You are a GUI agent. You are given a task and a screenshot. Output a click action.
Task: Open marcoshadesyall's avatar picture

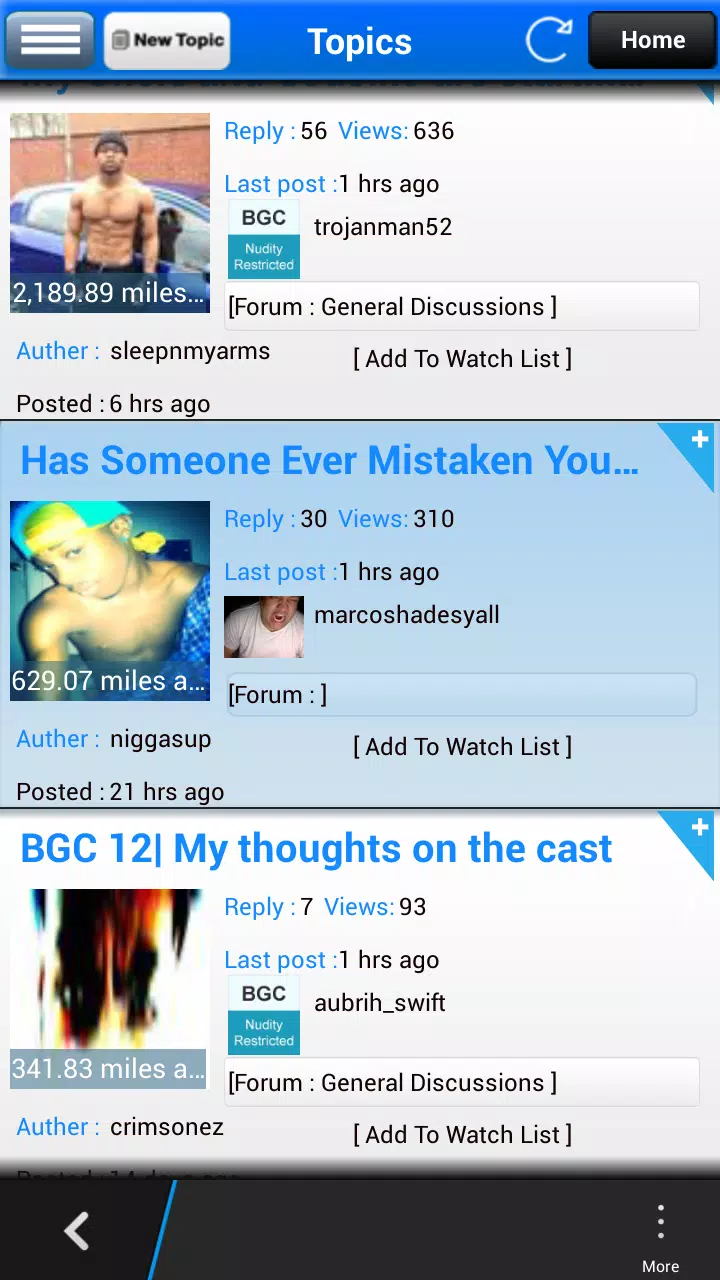(x=263, y=627)
